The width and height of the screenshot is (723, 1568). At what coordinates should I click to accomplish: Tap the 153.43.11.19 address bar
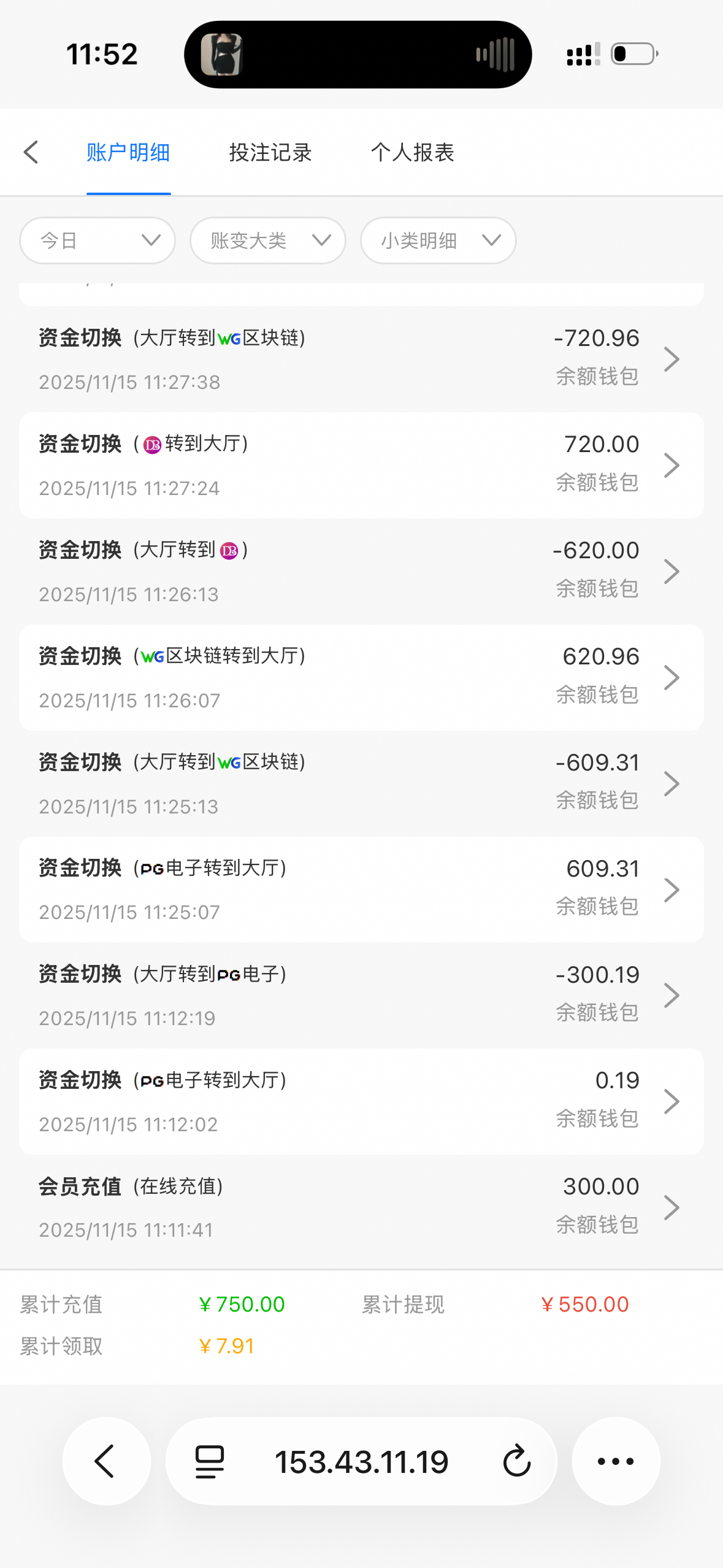point(361,1461)
